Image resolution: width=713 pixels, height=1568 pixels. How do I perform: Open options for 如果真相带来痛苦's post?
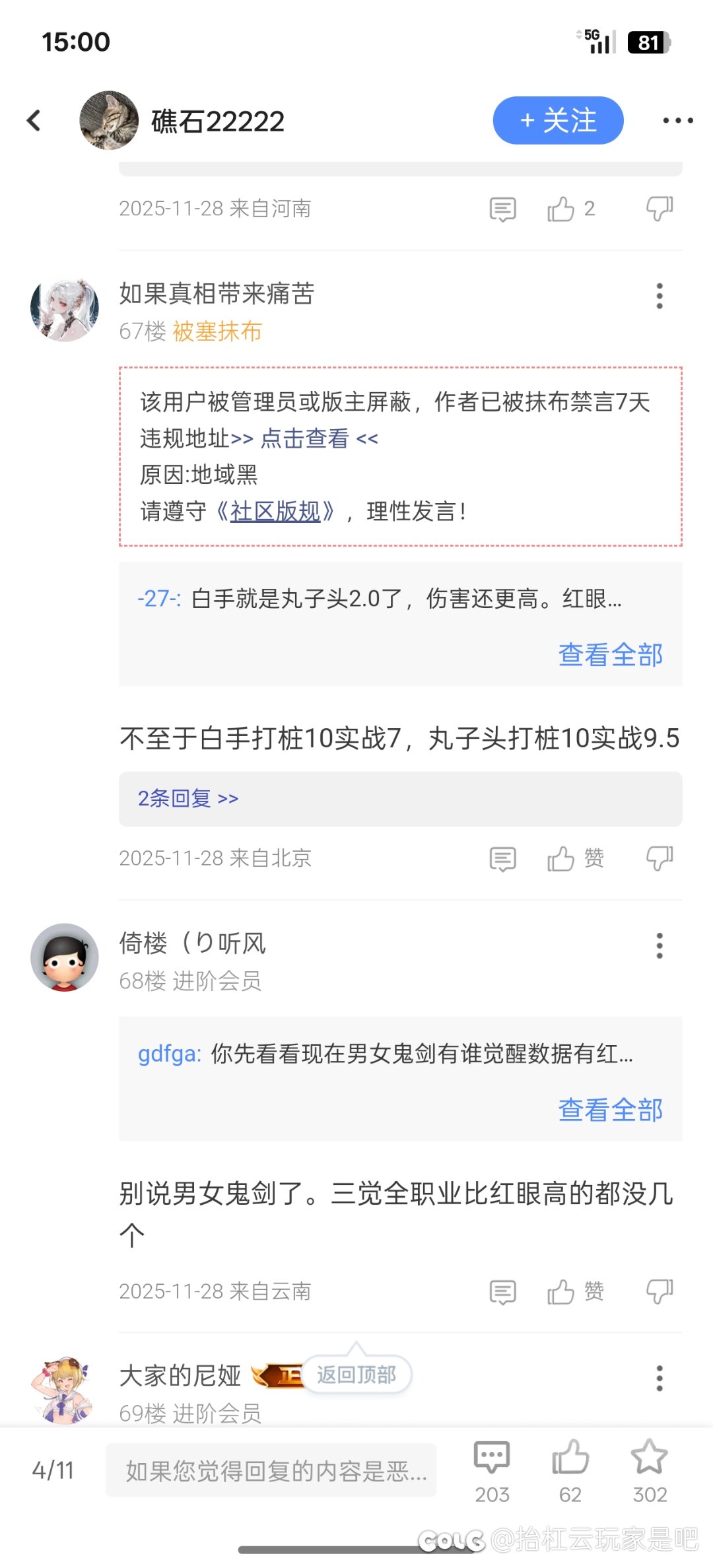(x=659, y=296)
